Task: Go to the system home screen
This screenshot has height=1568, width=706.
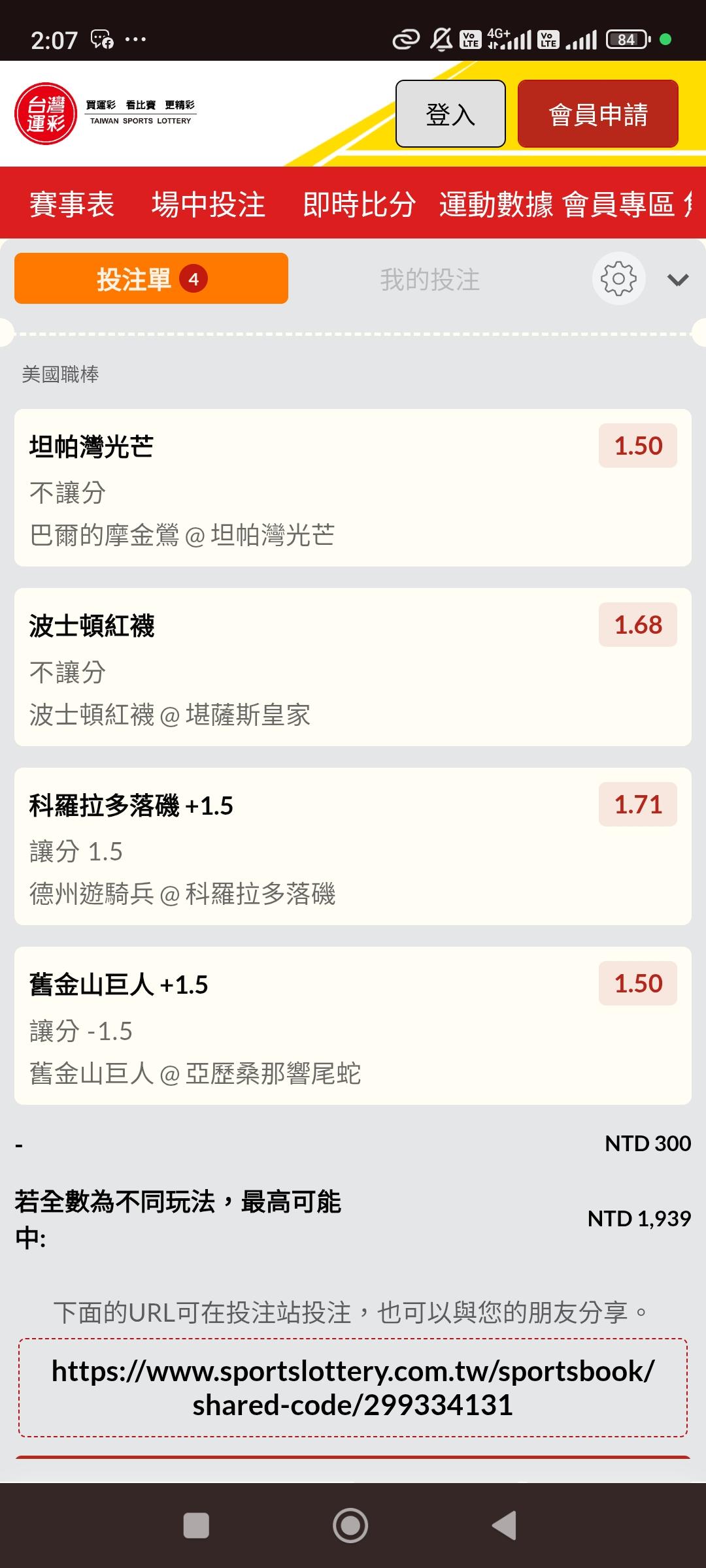Action: [x=350, y=1526]
